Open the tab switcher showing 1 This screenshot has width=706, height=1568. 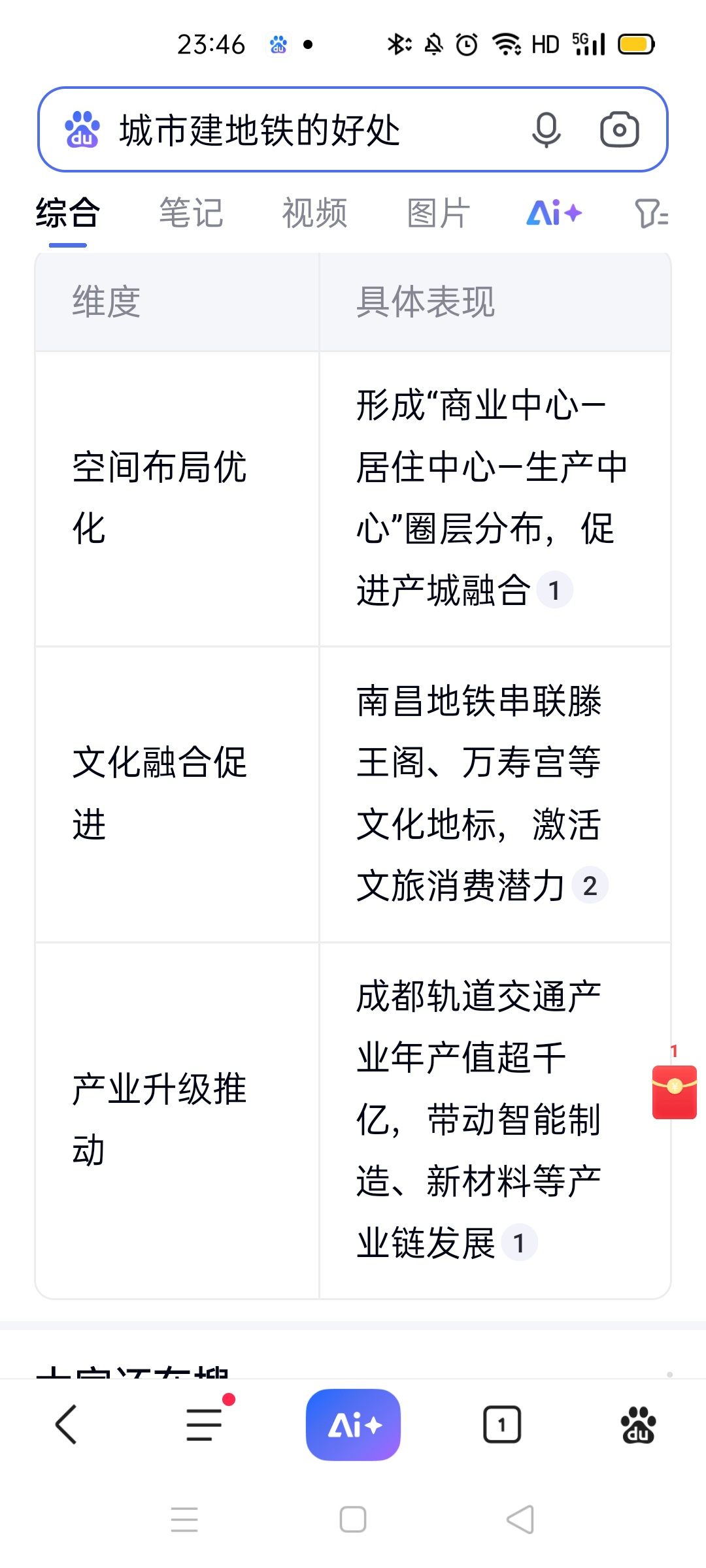click(502, 1424)
